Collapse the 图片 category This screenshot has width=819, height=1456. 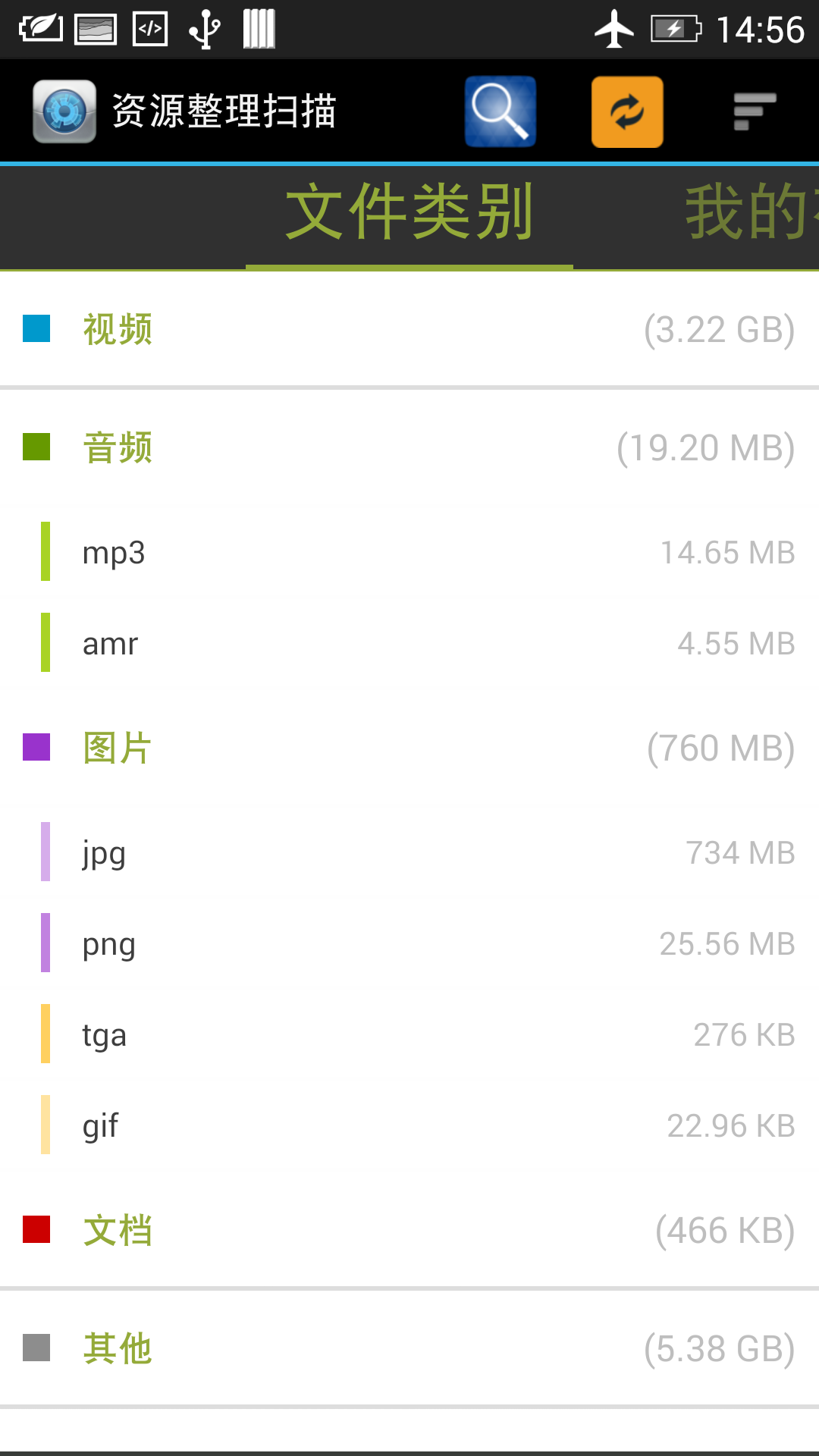click(x=409, y=748)
